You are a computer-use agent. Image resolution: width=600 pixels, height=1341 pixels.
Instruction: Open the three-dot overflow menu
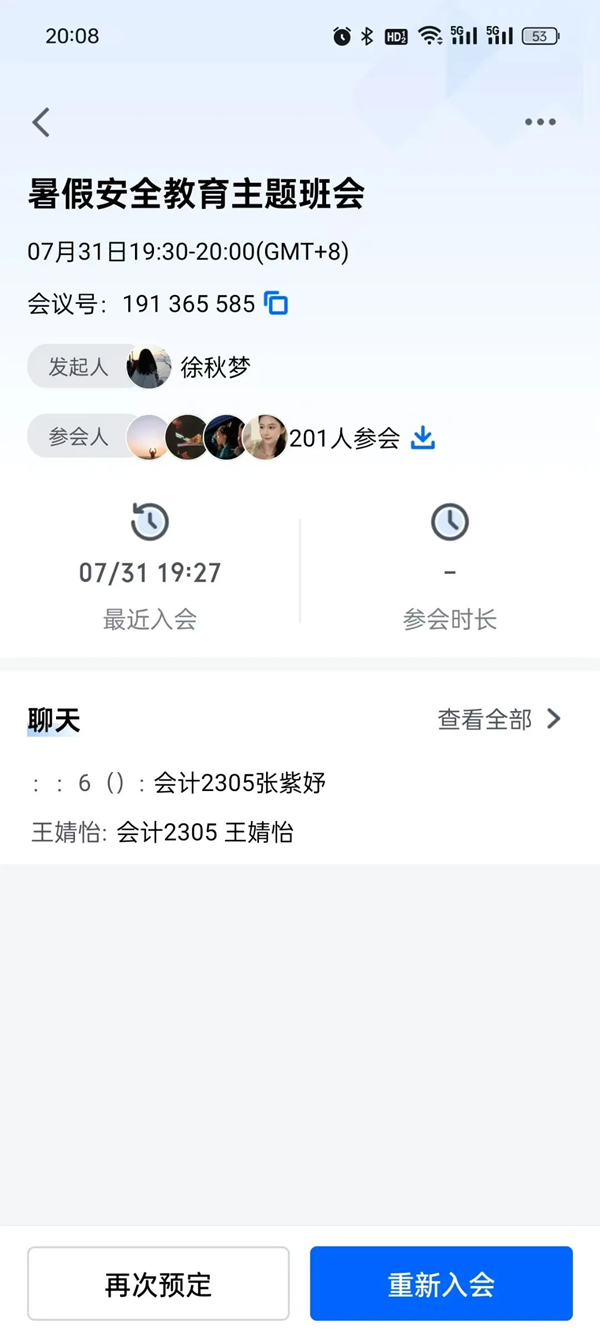point(540,122)
